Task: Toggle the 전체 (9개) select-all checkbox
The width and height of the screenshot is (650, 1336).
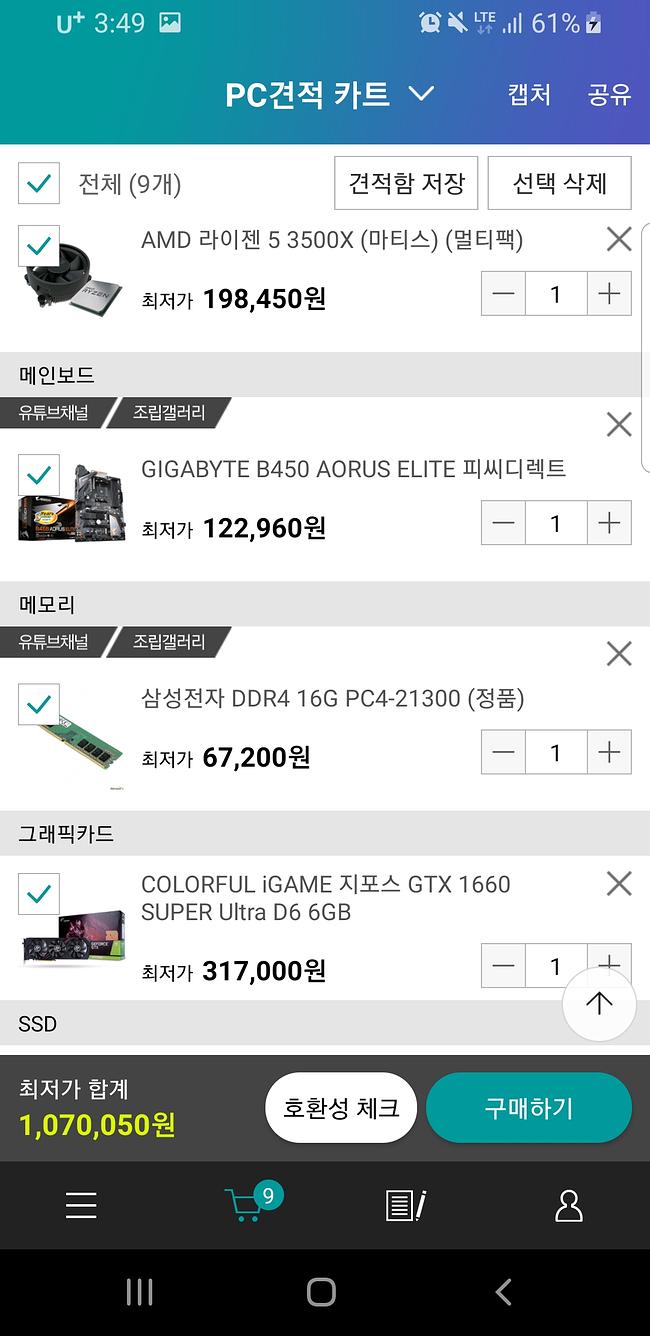Action: coord(39,183)
